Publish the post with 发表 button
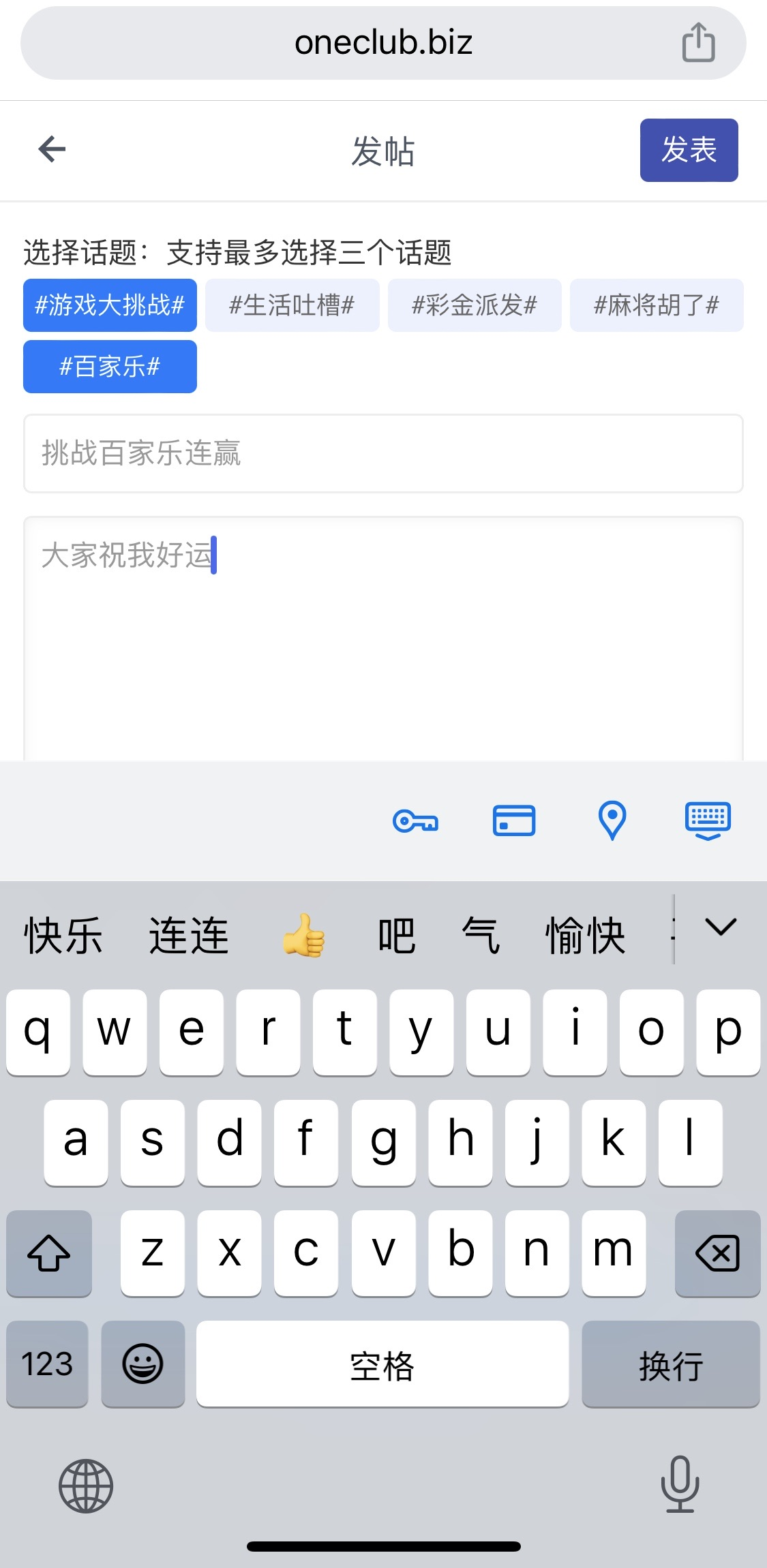 coord(689,150)
